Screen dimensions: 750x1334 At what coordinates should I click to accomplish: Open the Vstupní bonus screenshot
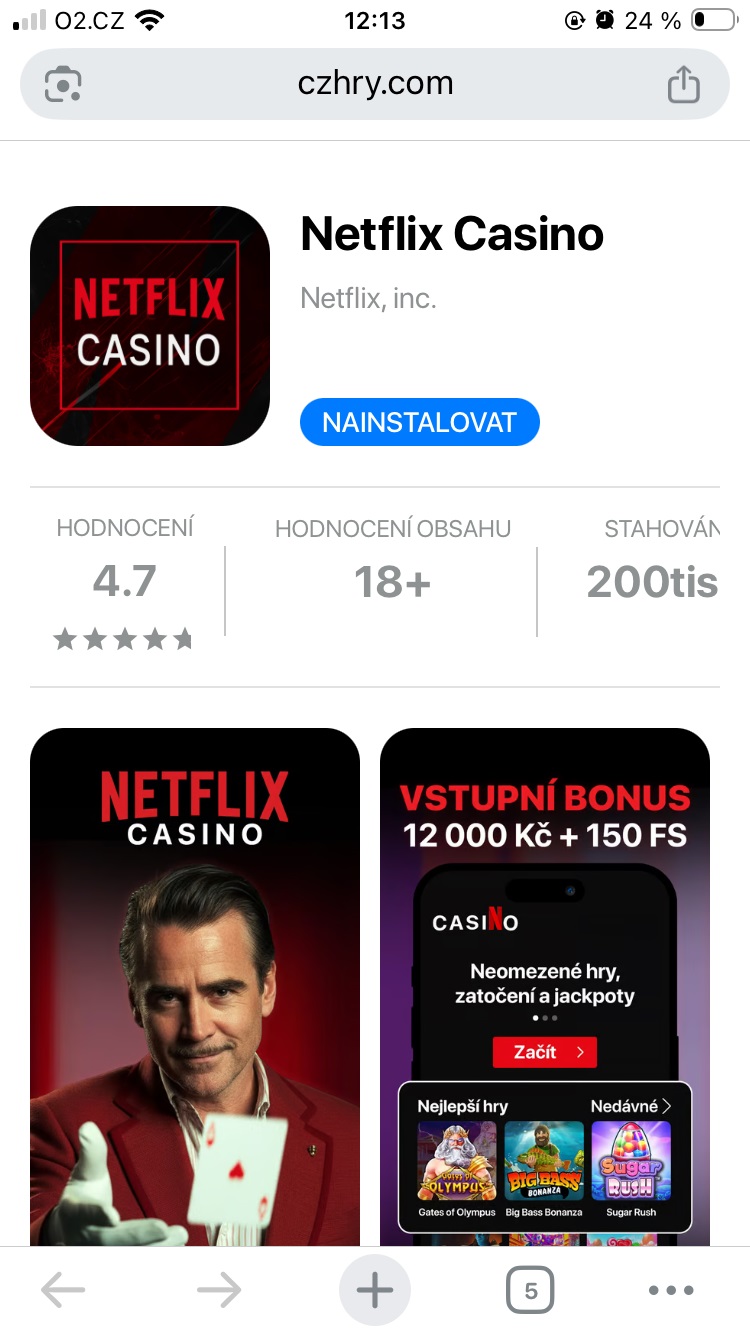tap(545, 985)
